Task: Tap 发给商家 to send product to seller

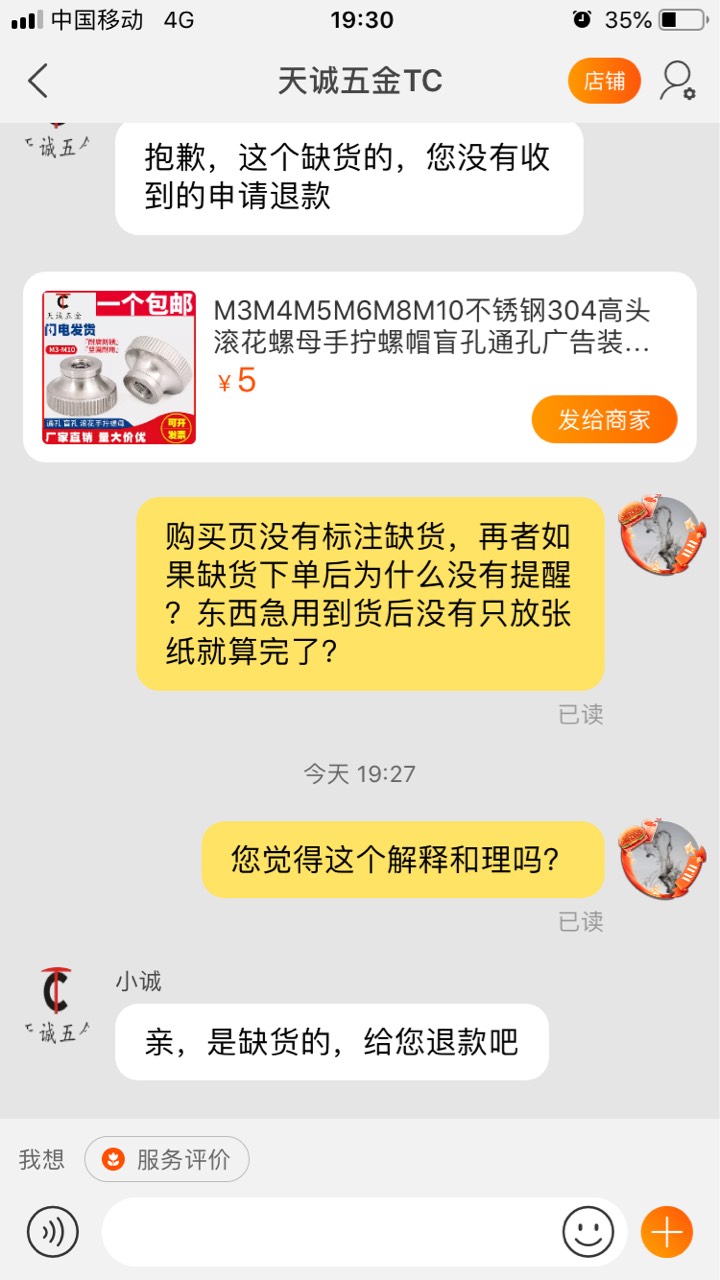Action: [604, 419]
